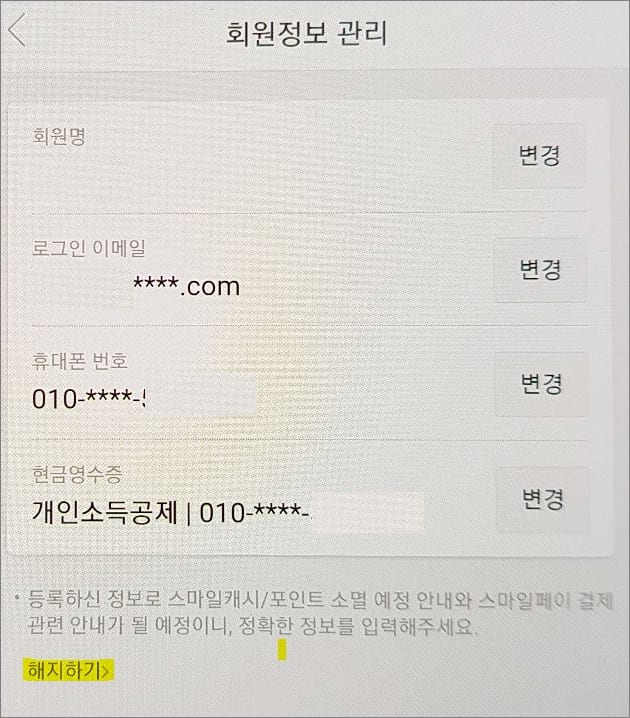Edit 현금영수증 info with 변경
The image size is (630, 718).
(541, 499)
